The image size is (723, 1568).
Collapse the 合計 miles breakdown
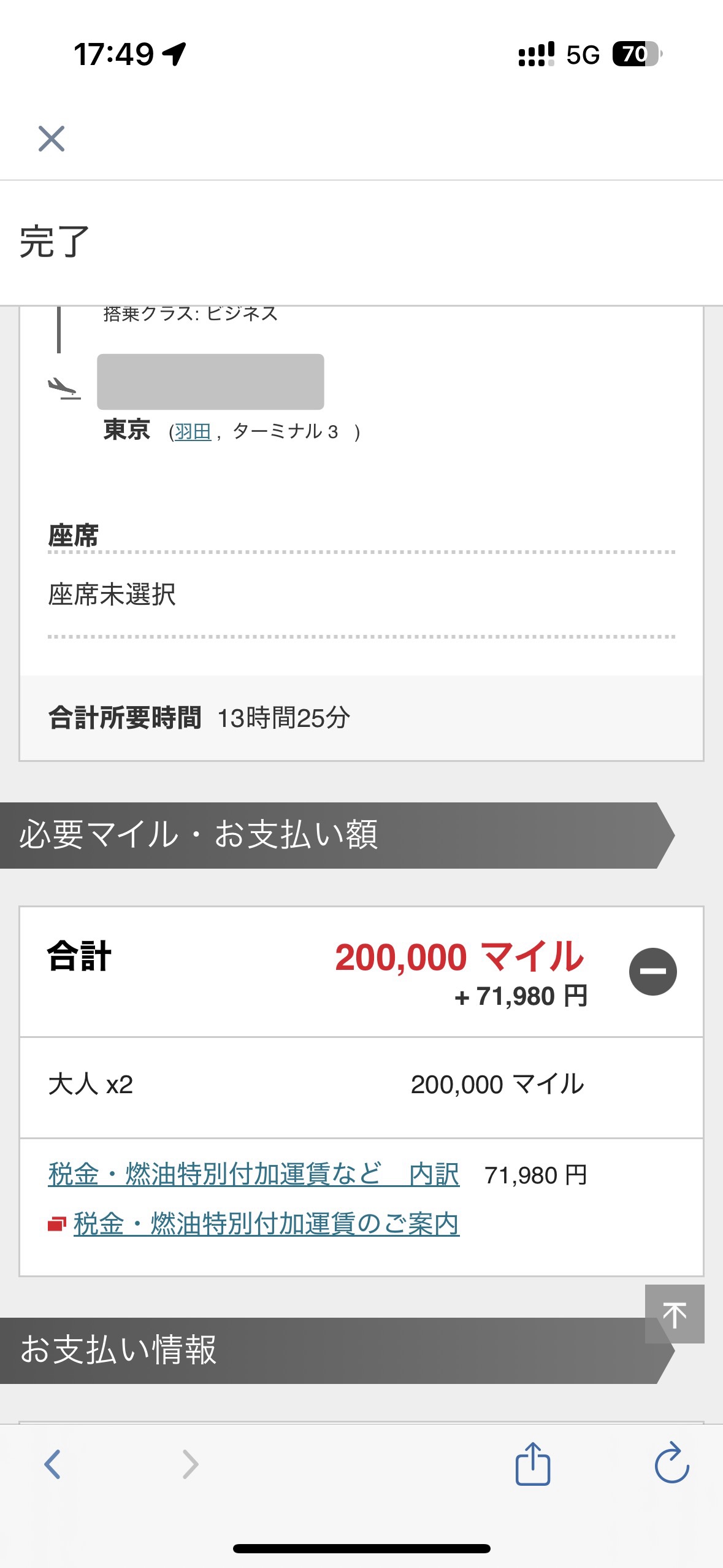coord(652,971)
